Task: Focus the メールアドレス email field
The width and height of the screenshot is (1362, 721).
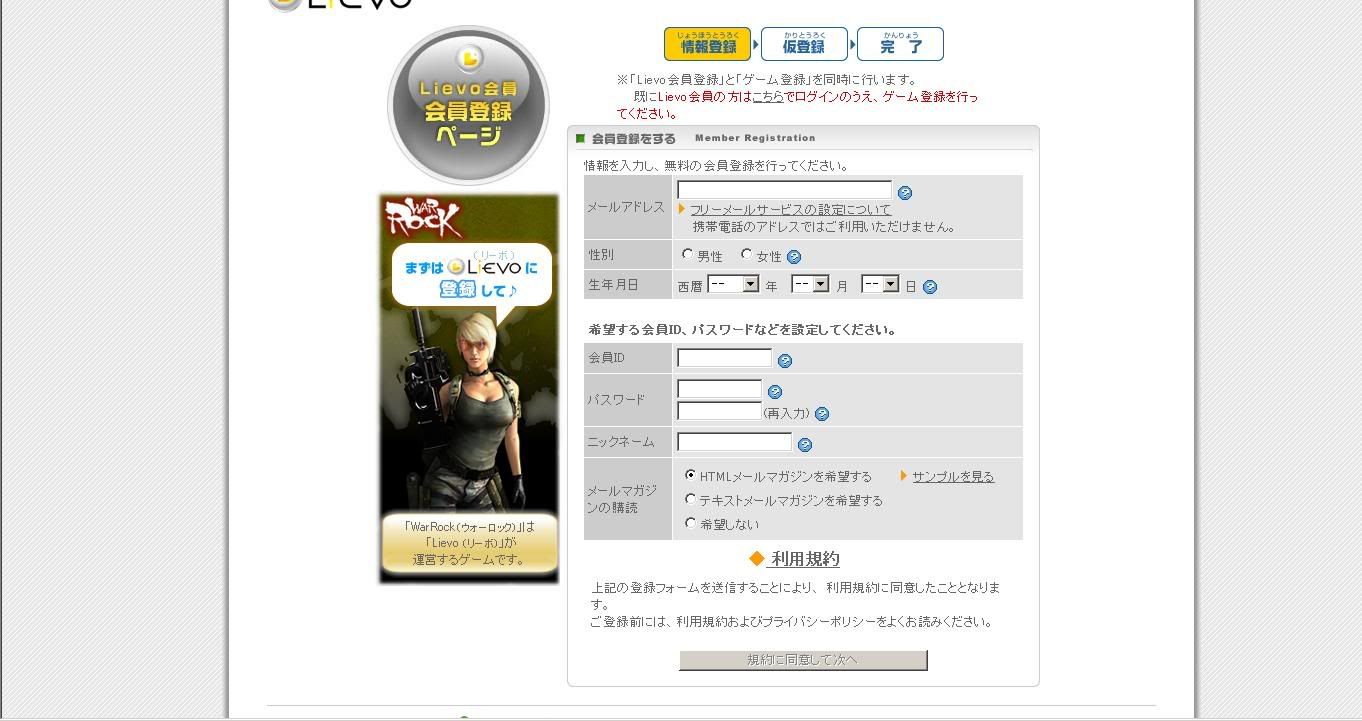Action: (783, 190)
